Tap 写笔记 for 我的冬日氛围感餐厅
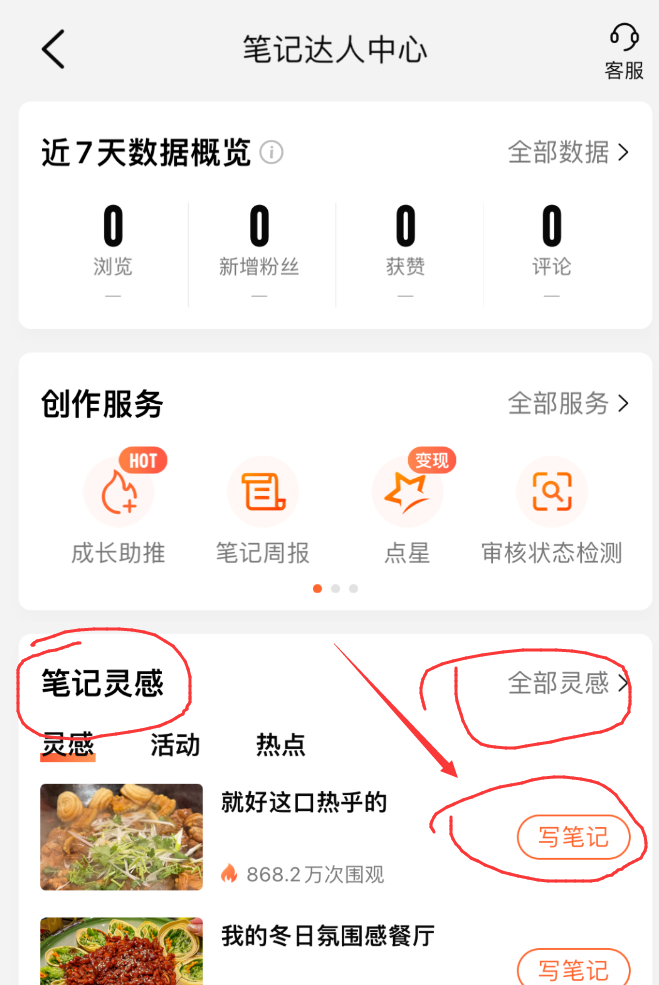 click(573, 969)
